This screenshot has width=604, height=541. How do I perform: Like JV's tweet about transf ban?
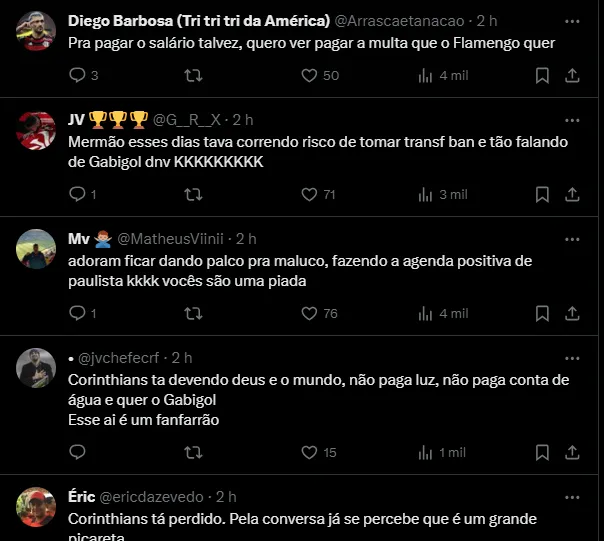310,194
